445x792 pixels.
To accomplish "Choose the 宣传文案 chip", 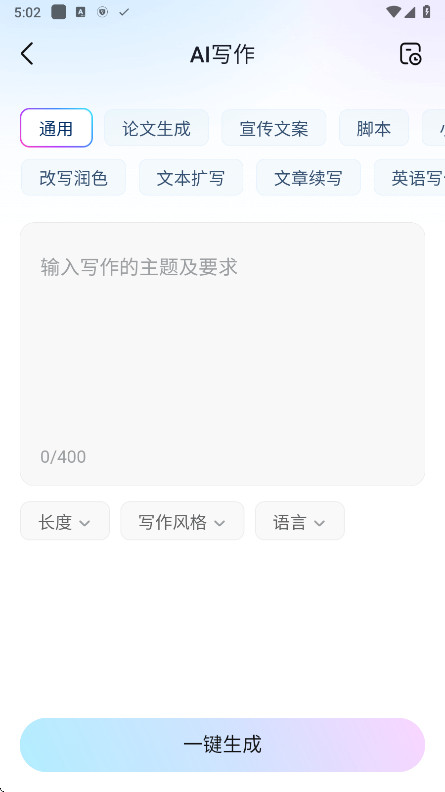I will pyautogui.click(x=273, y=128).
